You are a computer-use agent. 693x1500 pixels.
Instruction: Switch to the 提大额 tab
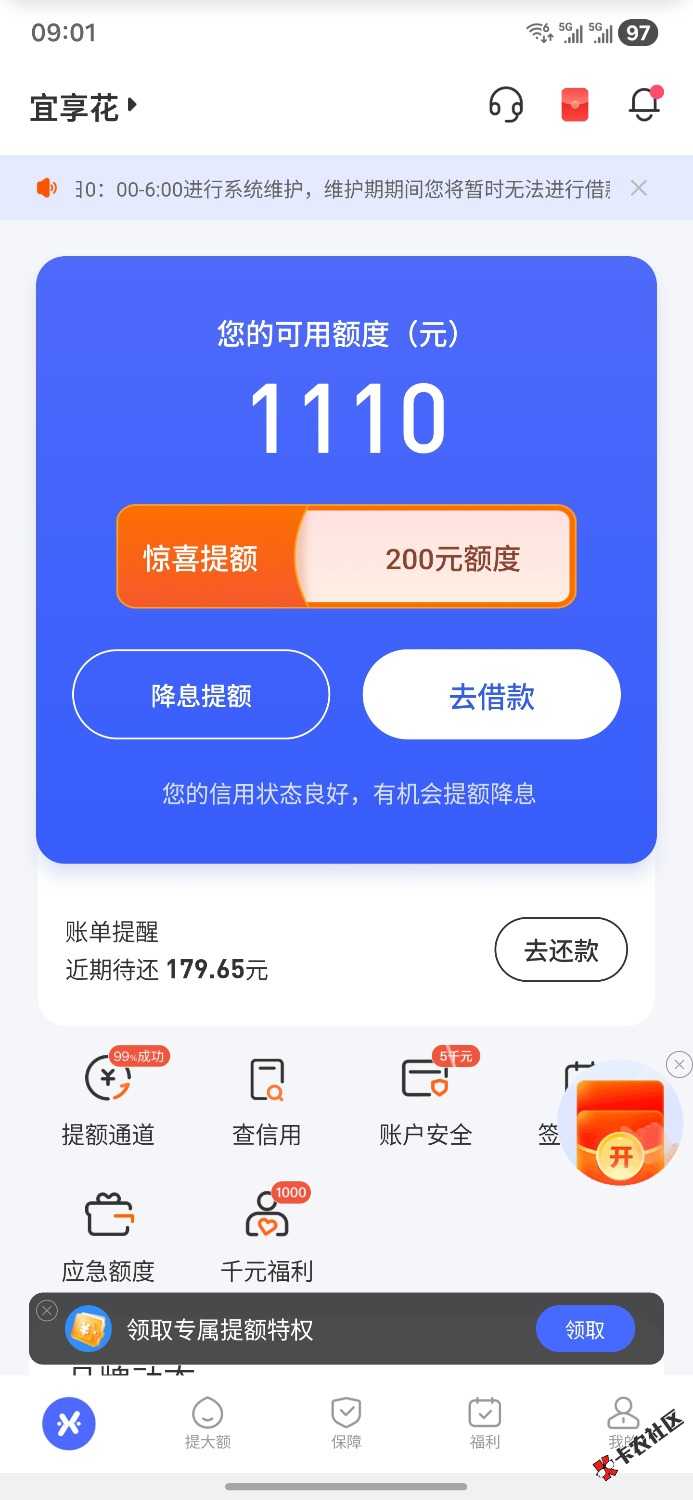pos(208,1423)
